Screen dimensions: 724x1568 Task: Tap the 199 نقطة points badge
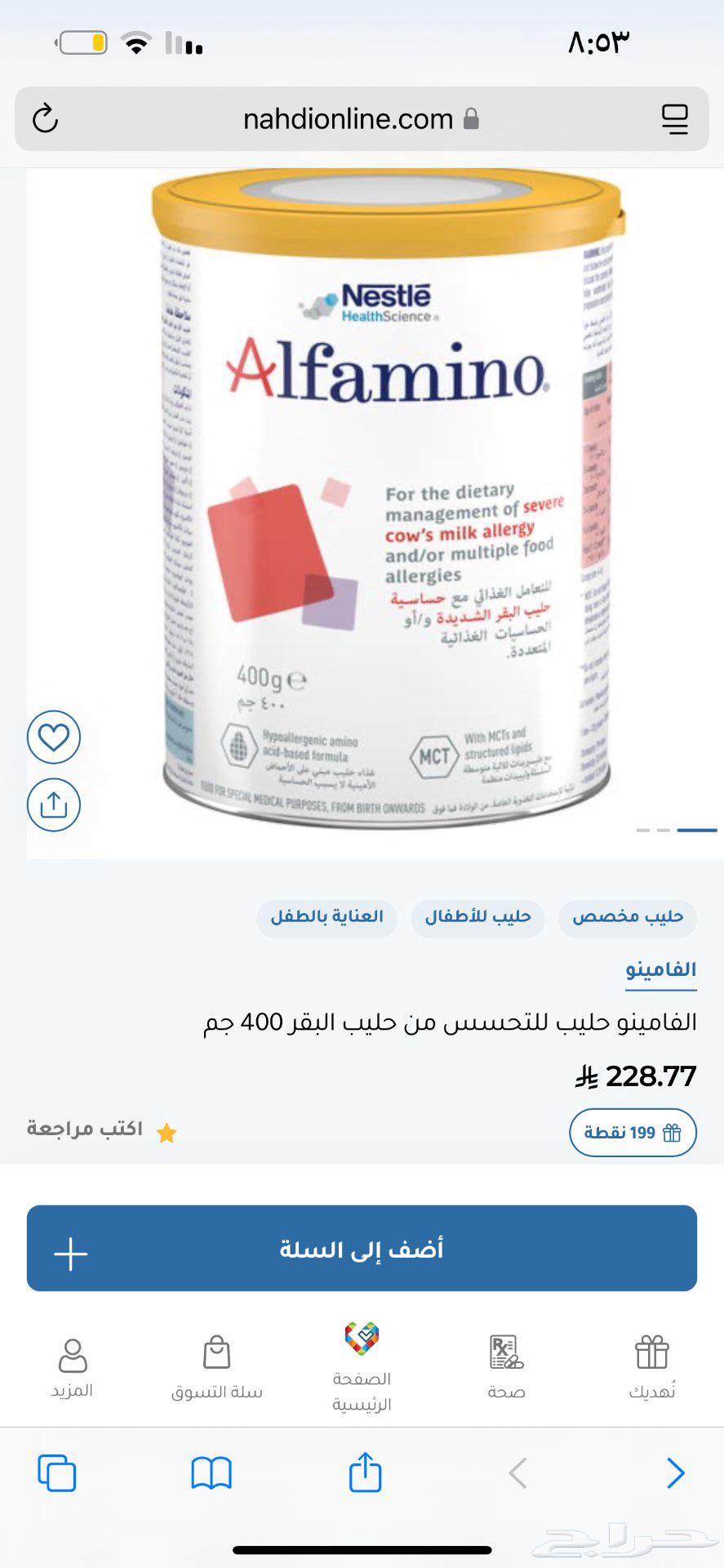pos(632,1133)
